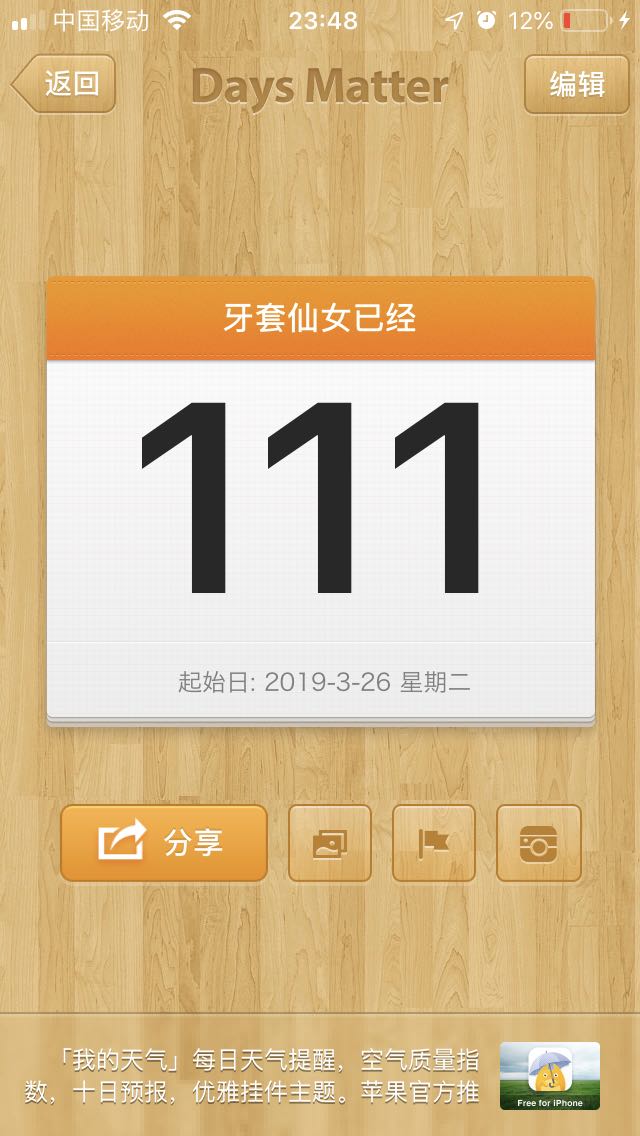Open the 我的天气 ad banner
640x1136 pixels.
tap(320, 1075)
